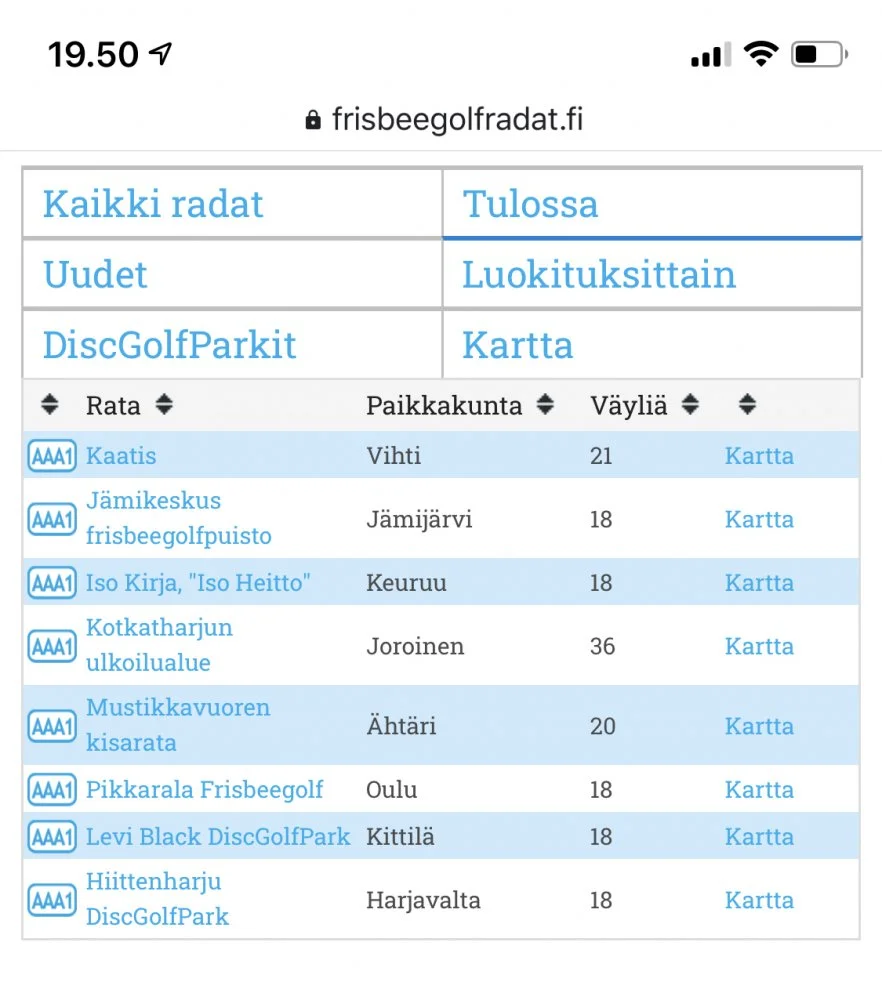
Task: Open the Luokituksittain tab
Action: tap(598, 274)
